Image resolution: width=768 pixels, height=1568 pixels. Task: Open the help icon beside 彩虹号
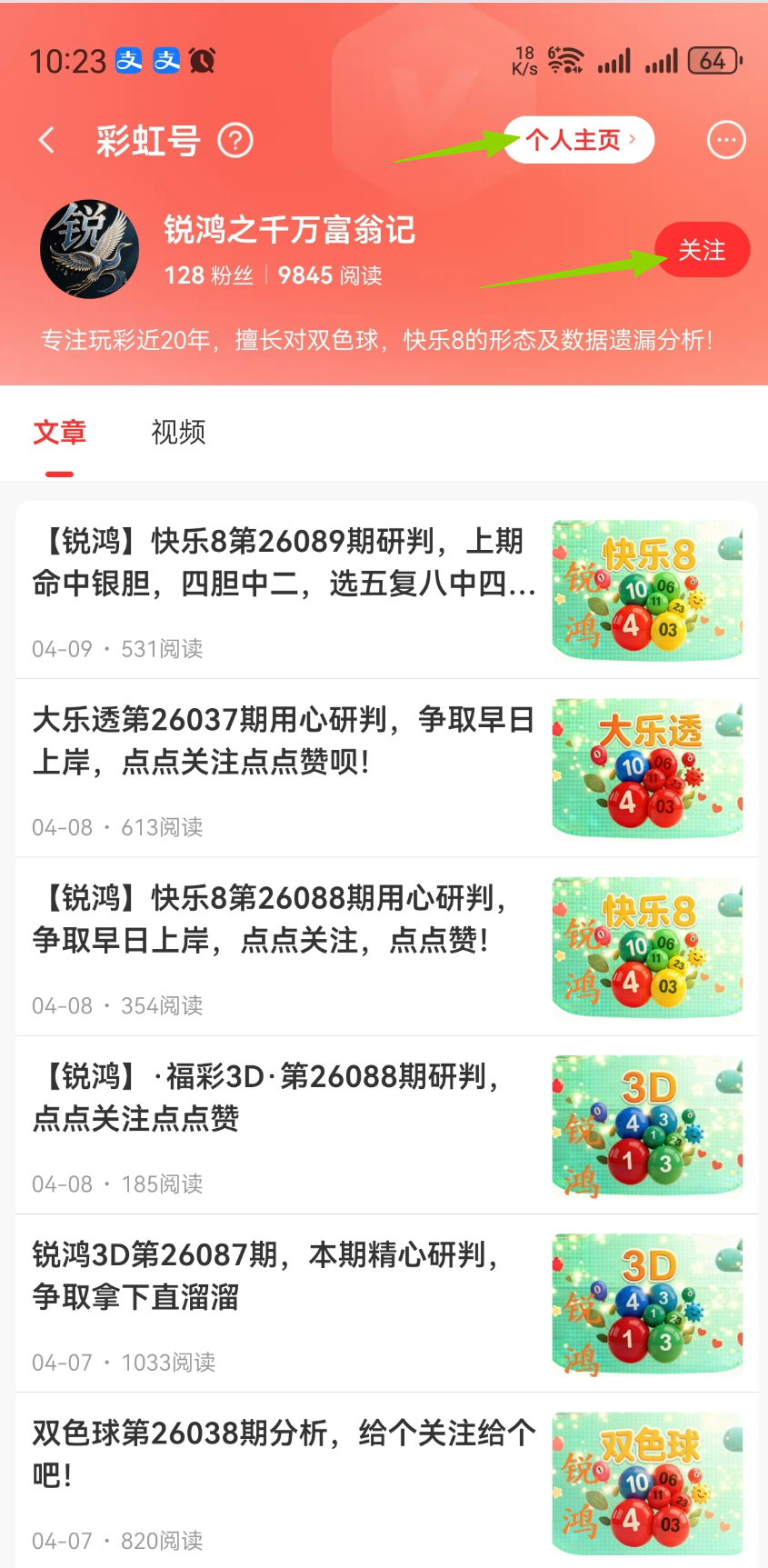pos(235,141)
